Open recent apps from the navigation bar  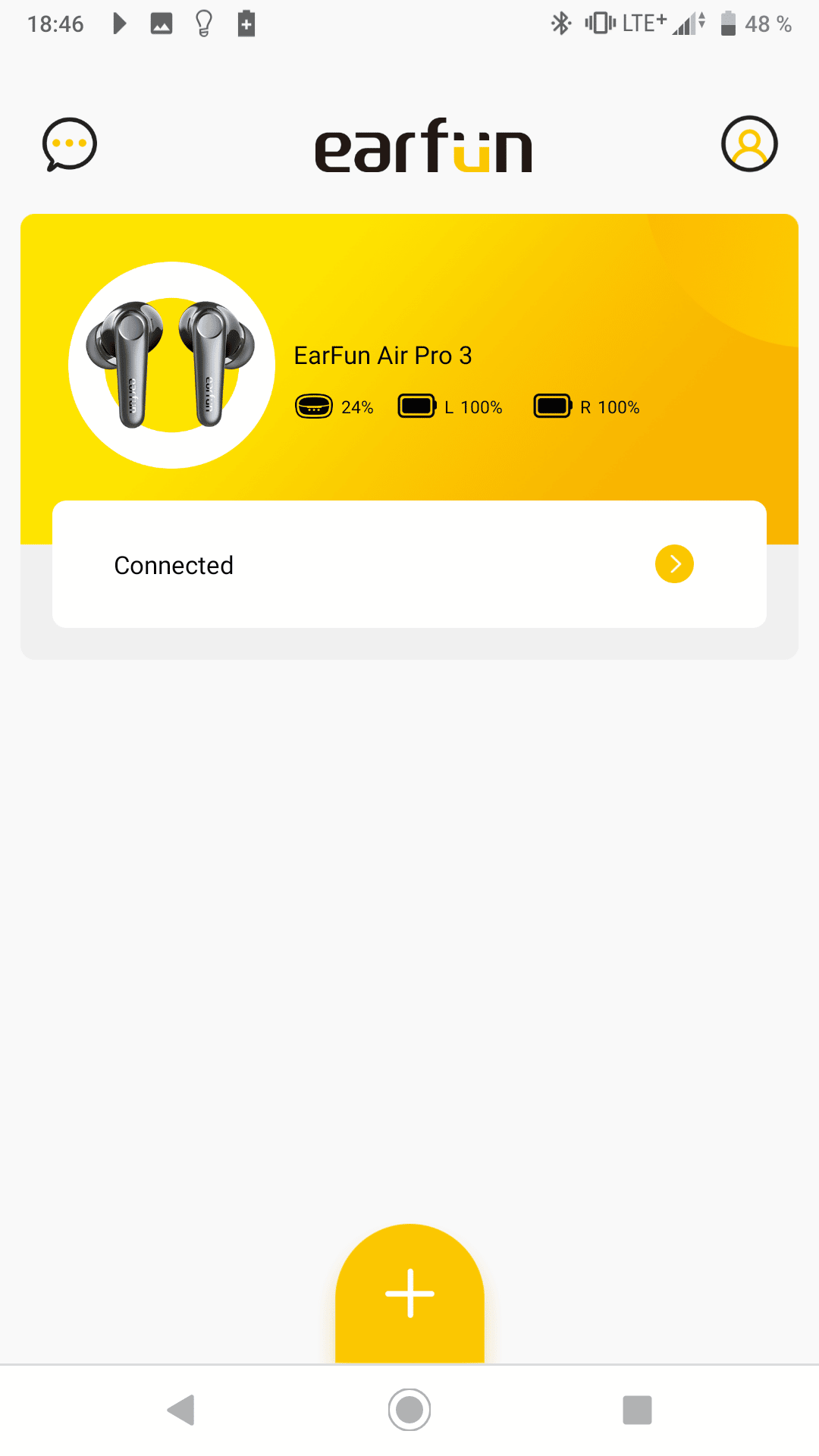click(637, 1410)
